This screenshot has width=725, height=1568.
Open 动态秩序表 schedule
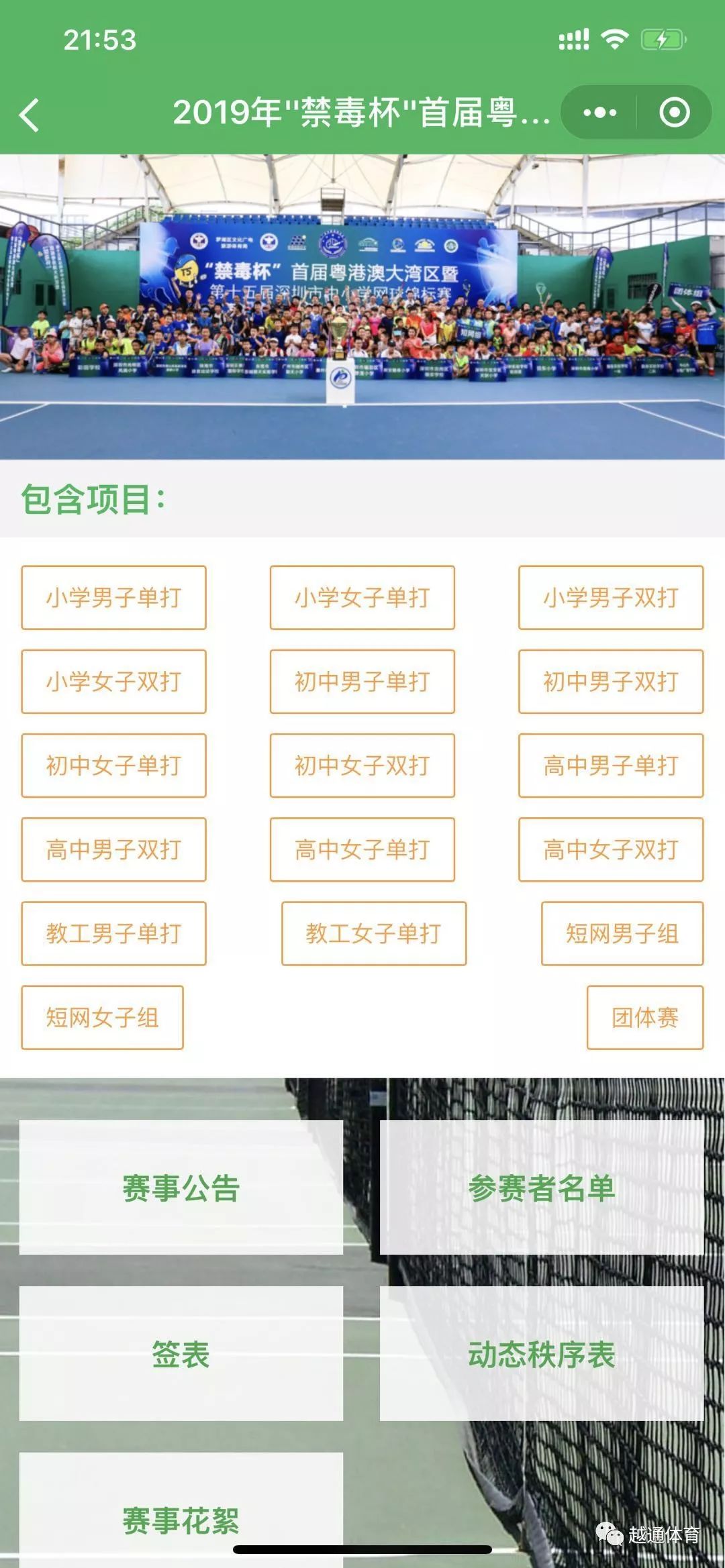tap(541, 1353)
